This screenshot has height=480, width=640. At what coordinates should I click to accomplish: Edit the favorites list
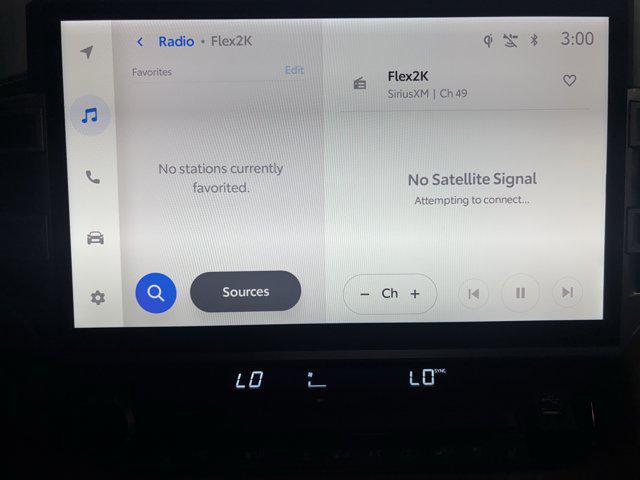[x=293, y=71]
